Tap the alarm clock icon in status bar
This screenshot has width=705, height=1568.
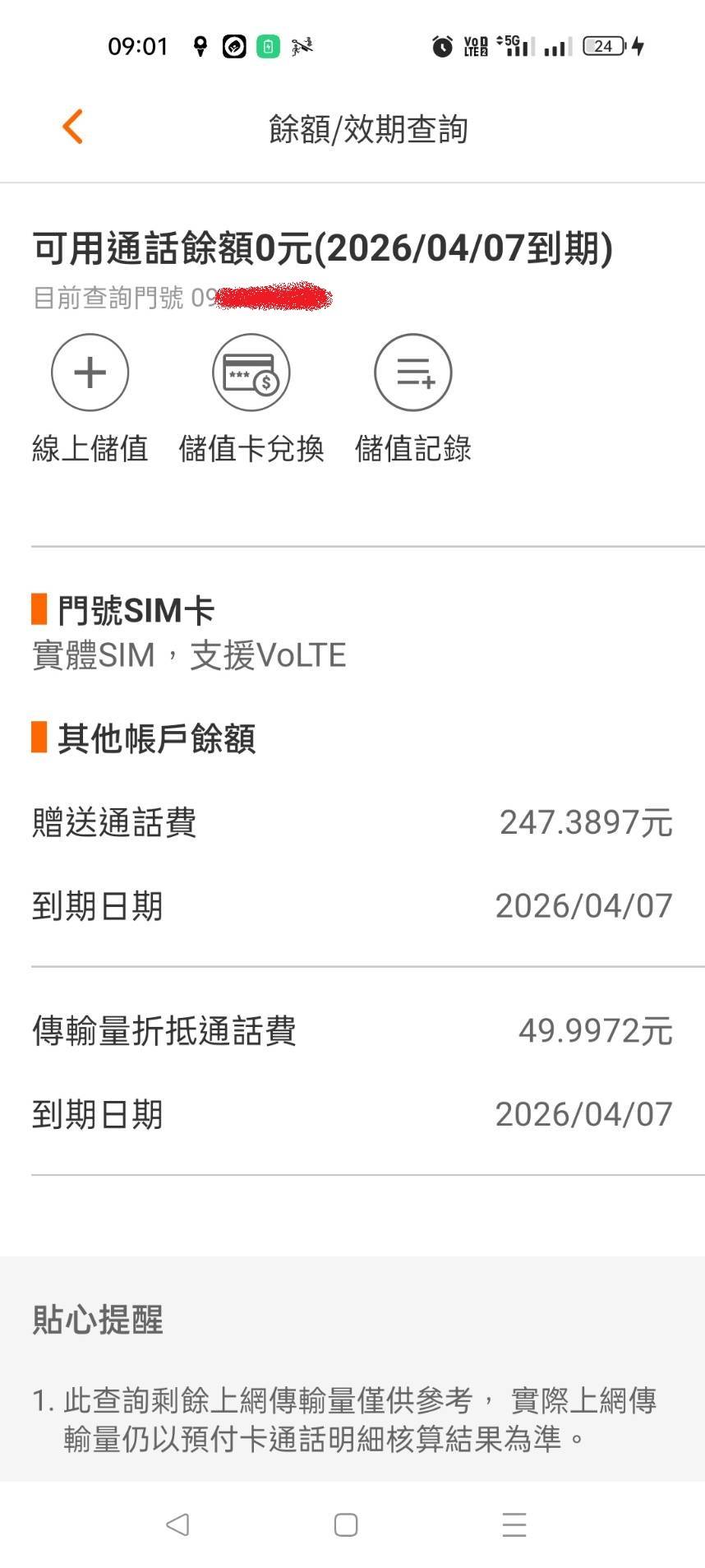tap(441, 46)
